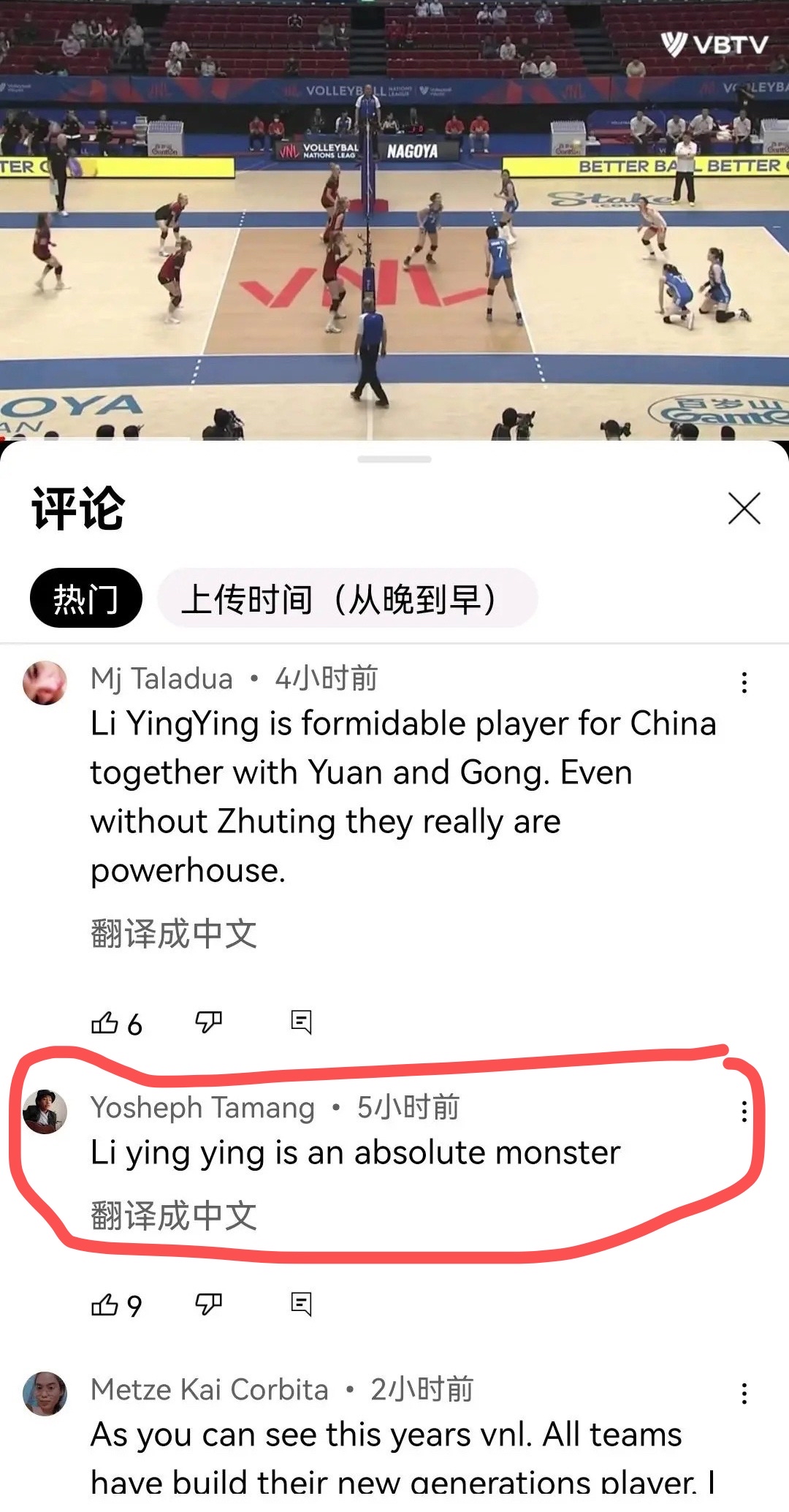Close the comments panel
The width and height of the screenshot is (789, 1512).
pyautogui.click(x=745, y=510)
